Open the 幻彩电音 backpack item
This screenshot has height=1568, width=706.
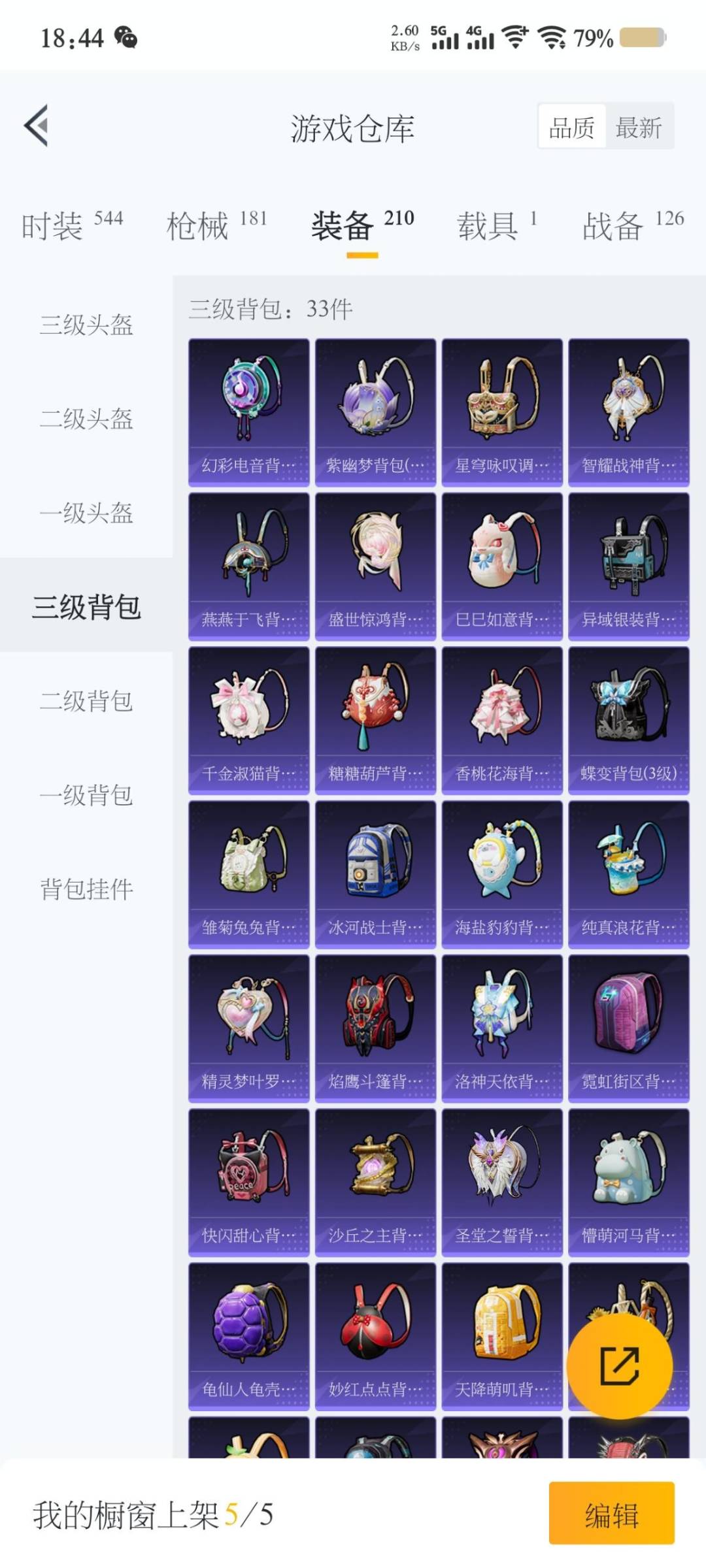[x=248, y=412]
